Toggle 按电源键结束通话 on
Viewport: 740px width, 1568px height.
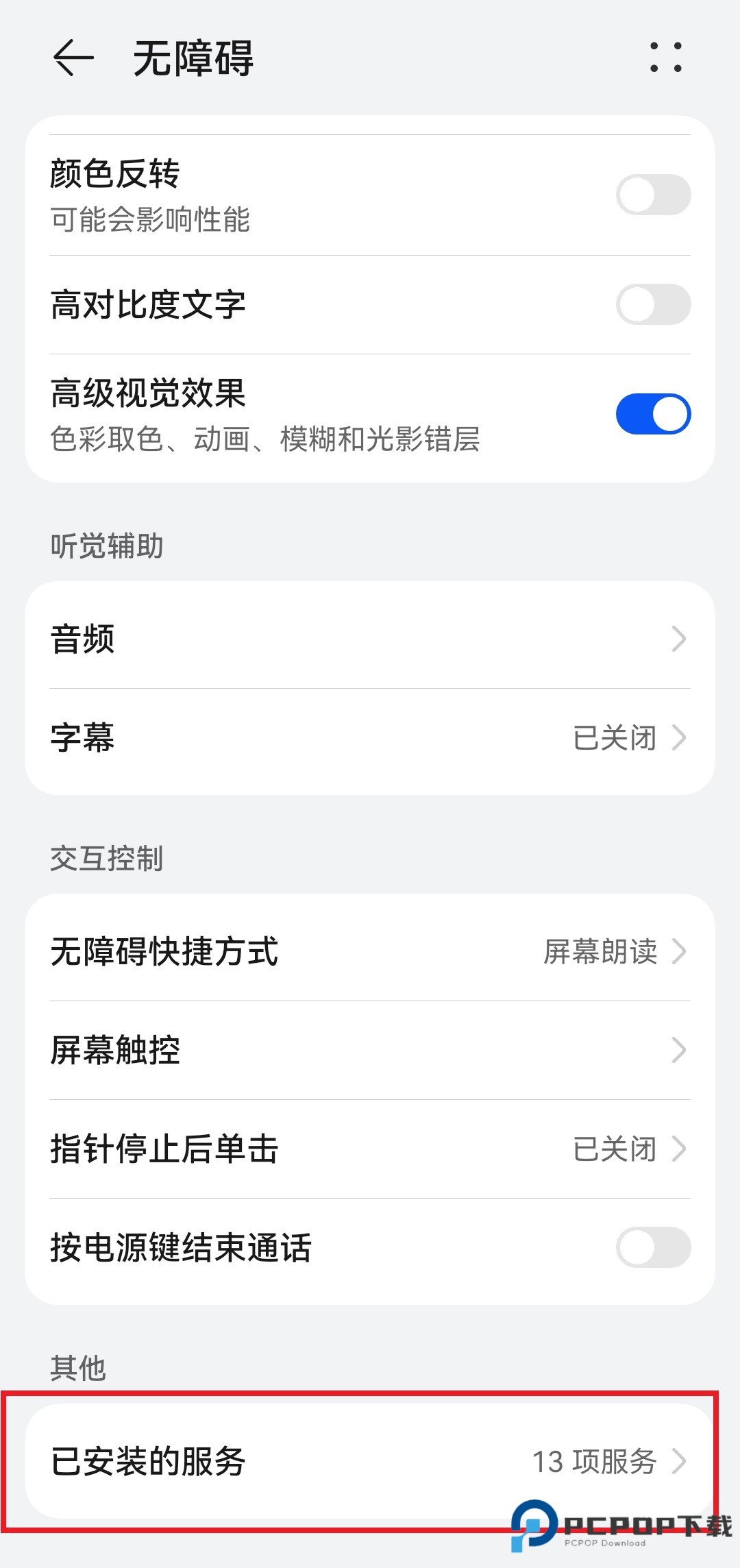(653, 1247)
